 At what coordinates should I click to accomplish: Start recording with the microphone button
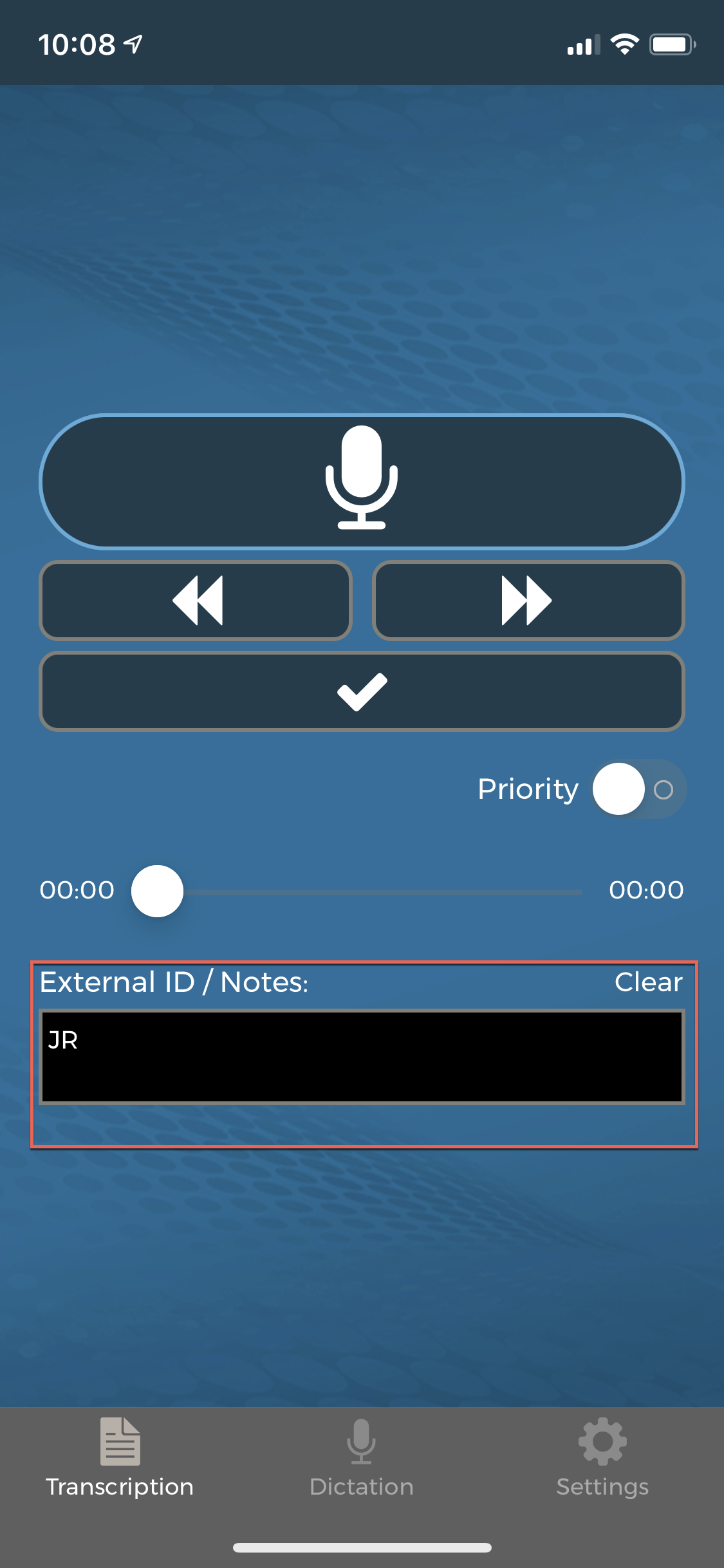click(x=362, y=481)
